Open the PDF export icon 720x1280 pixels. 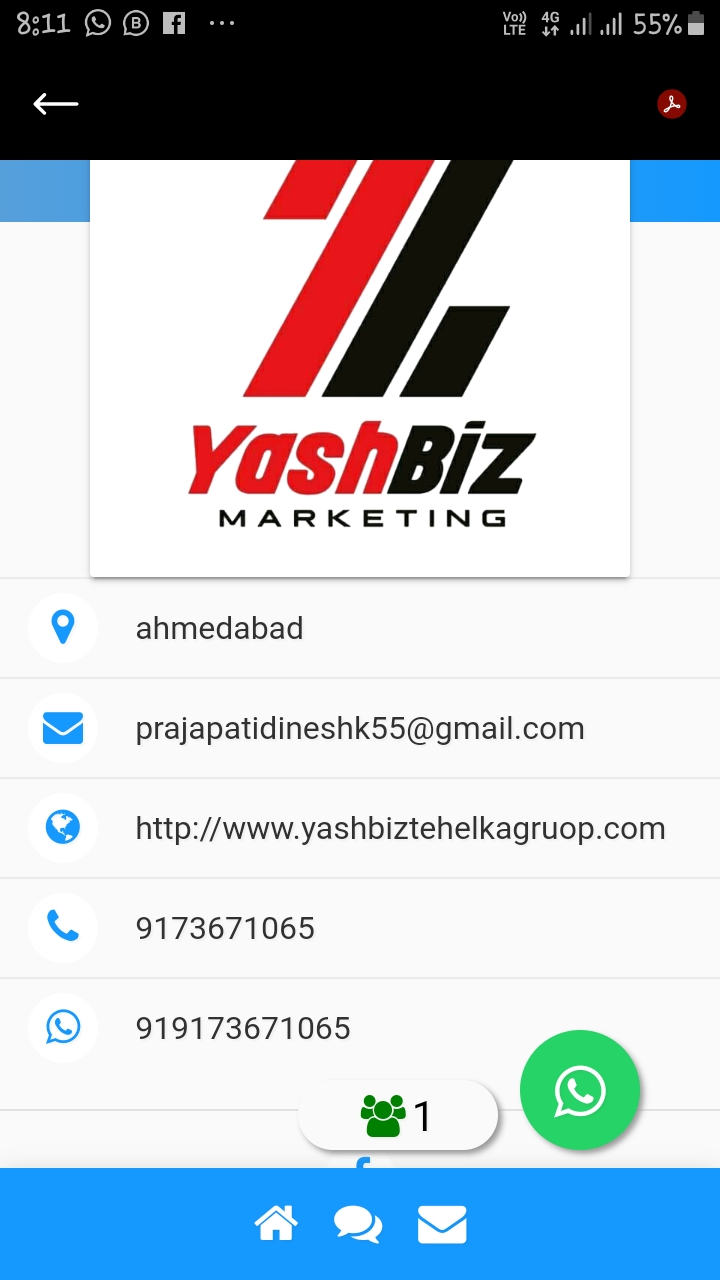(x=672, y=104)
